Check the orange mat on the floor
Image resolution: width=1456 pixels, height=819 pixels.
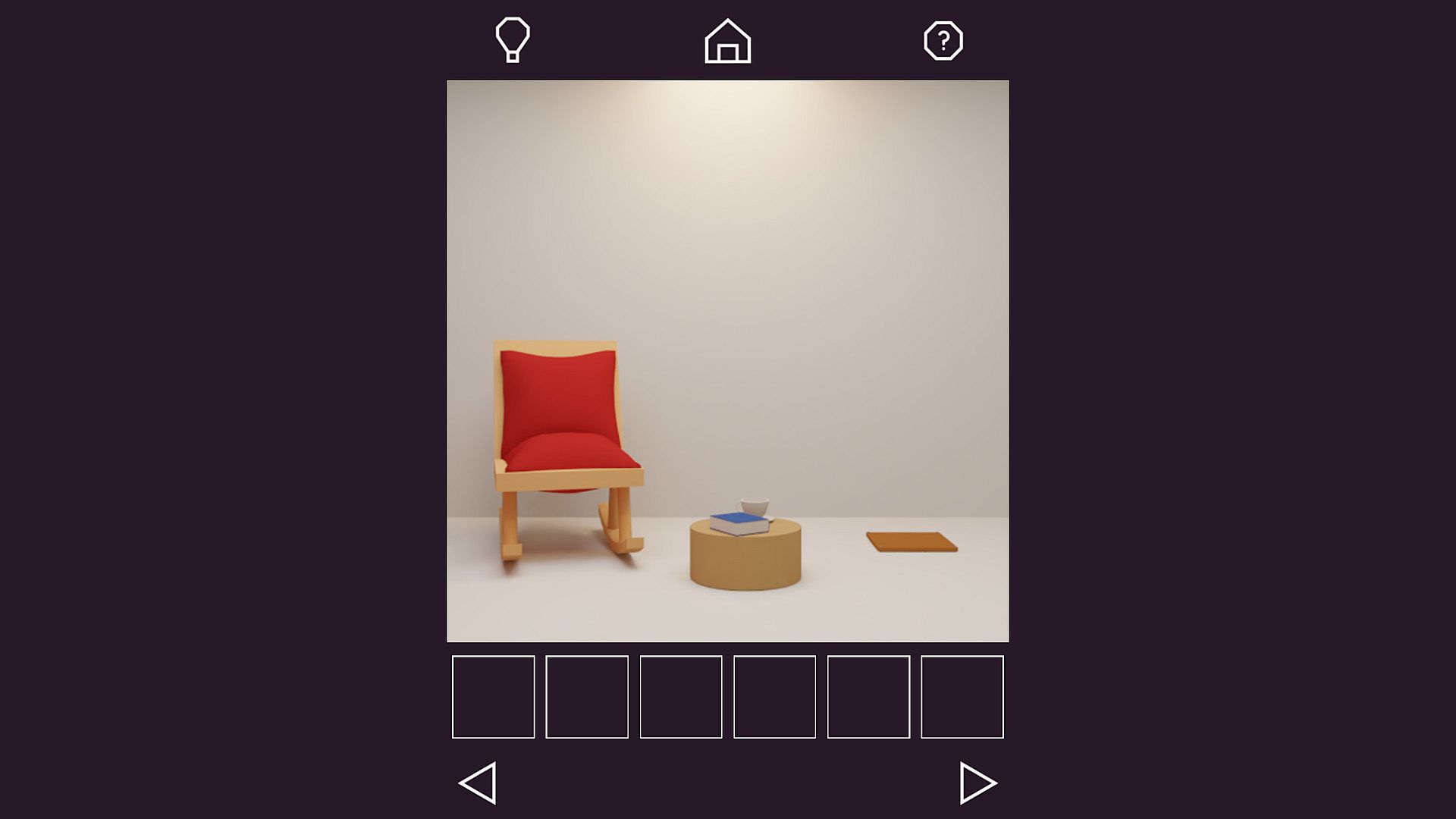(912, 541)
